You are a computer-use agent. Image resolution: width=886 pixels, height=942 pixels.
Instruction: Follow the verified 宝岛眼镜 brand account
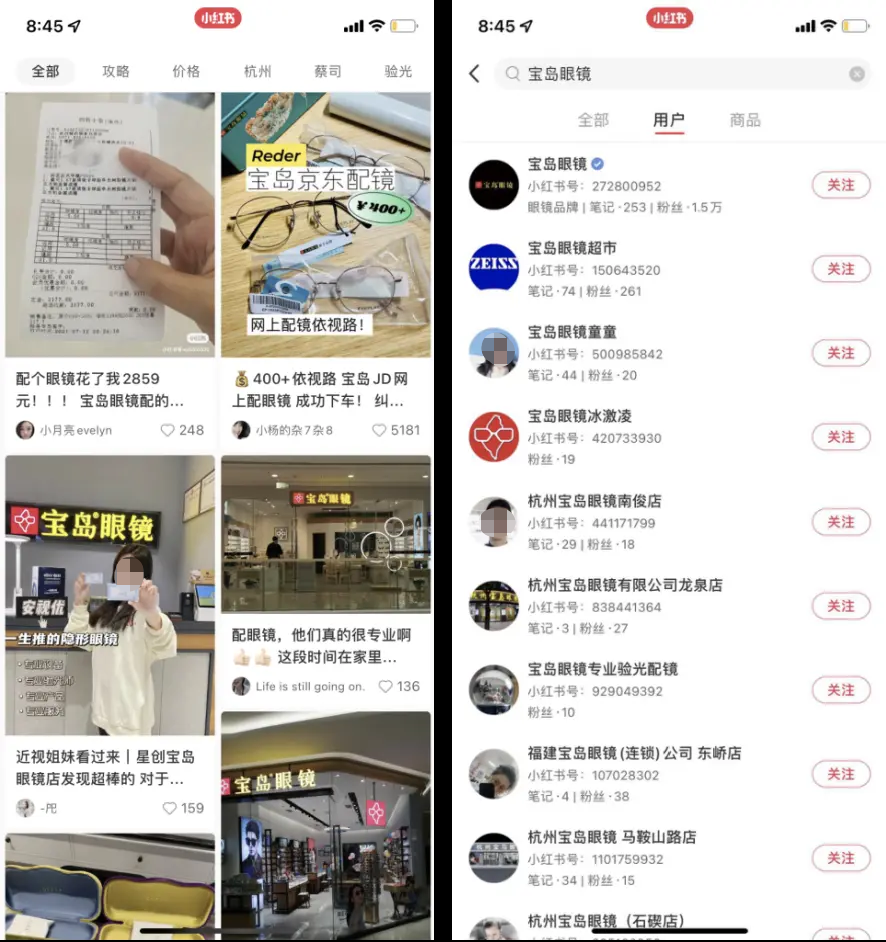click(x=840, y=185)
